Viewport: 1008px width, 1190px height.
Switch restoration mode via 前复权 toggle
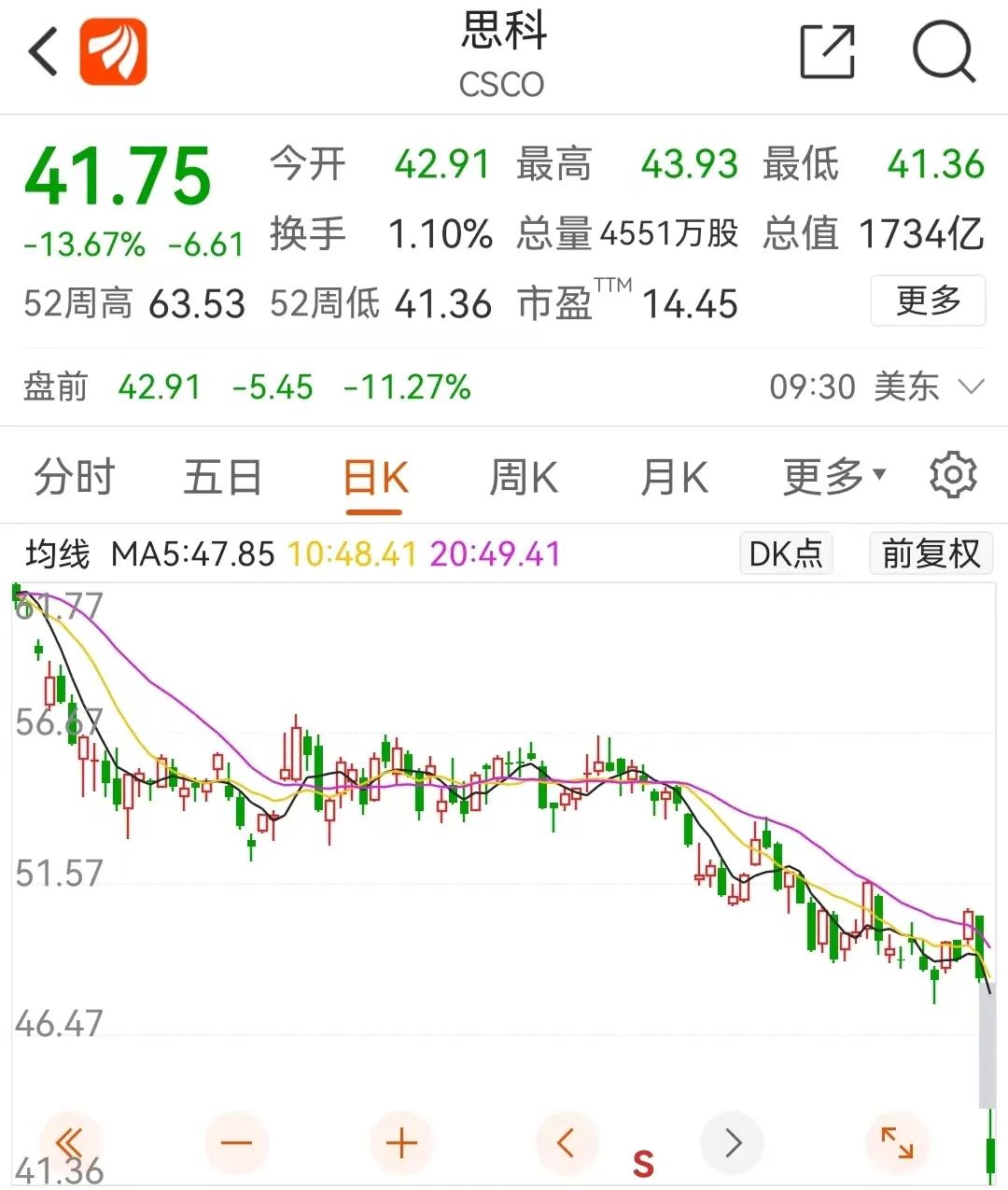(930, 553)
